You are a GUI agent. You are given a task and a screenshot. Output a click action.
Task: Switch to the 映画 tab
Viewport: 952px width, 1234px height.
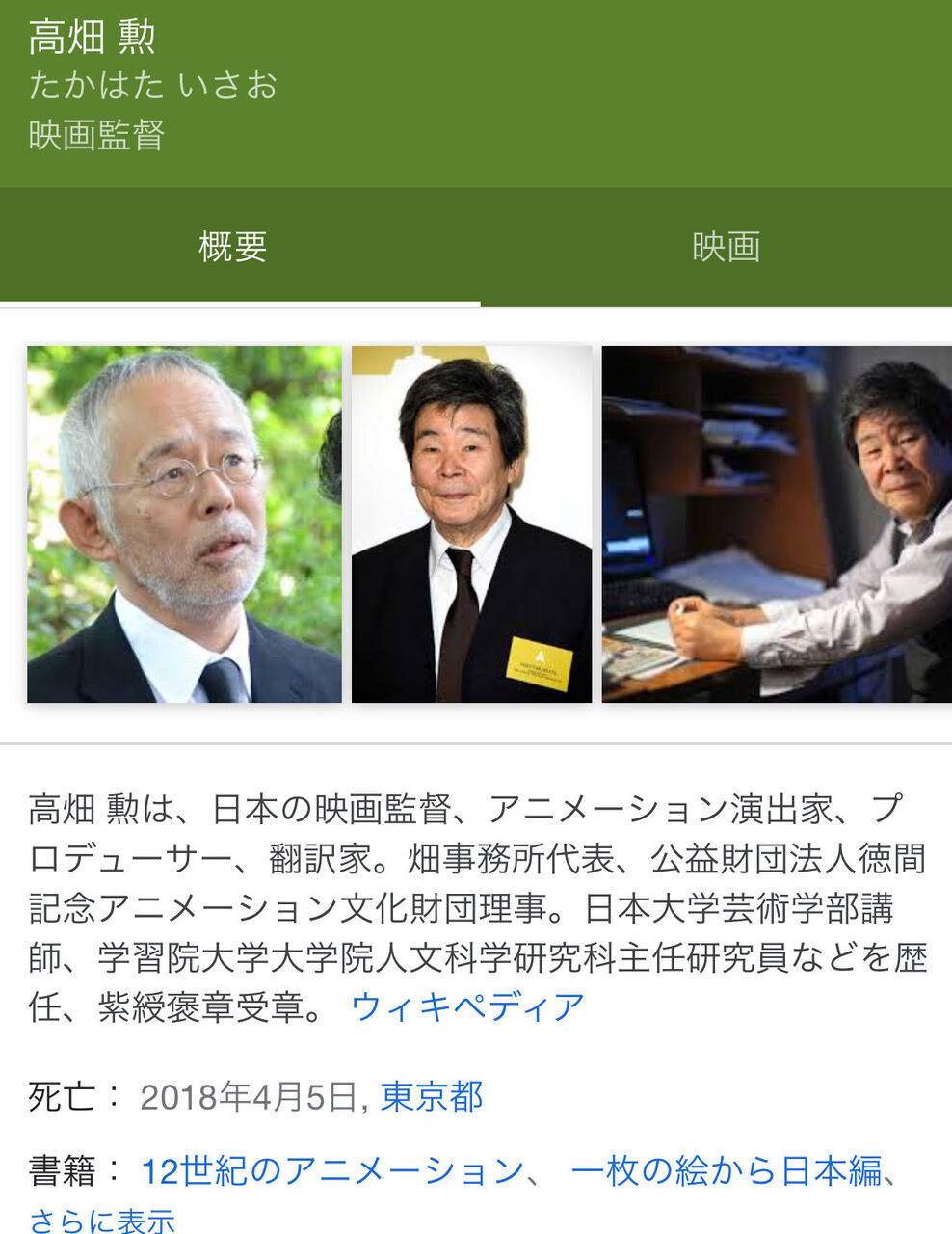pos(726,247)
